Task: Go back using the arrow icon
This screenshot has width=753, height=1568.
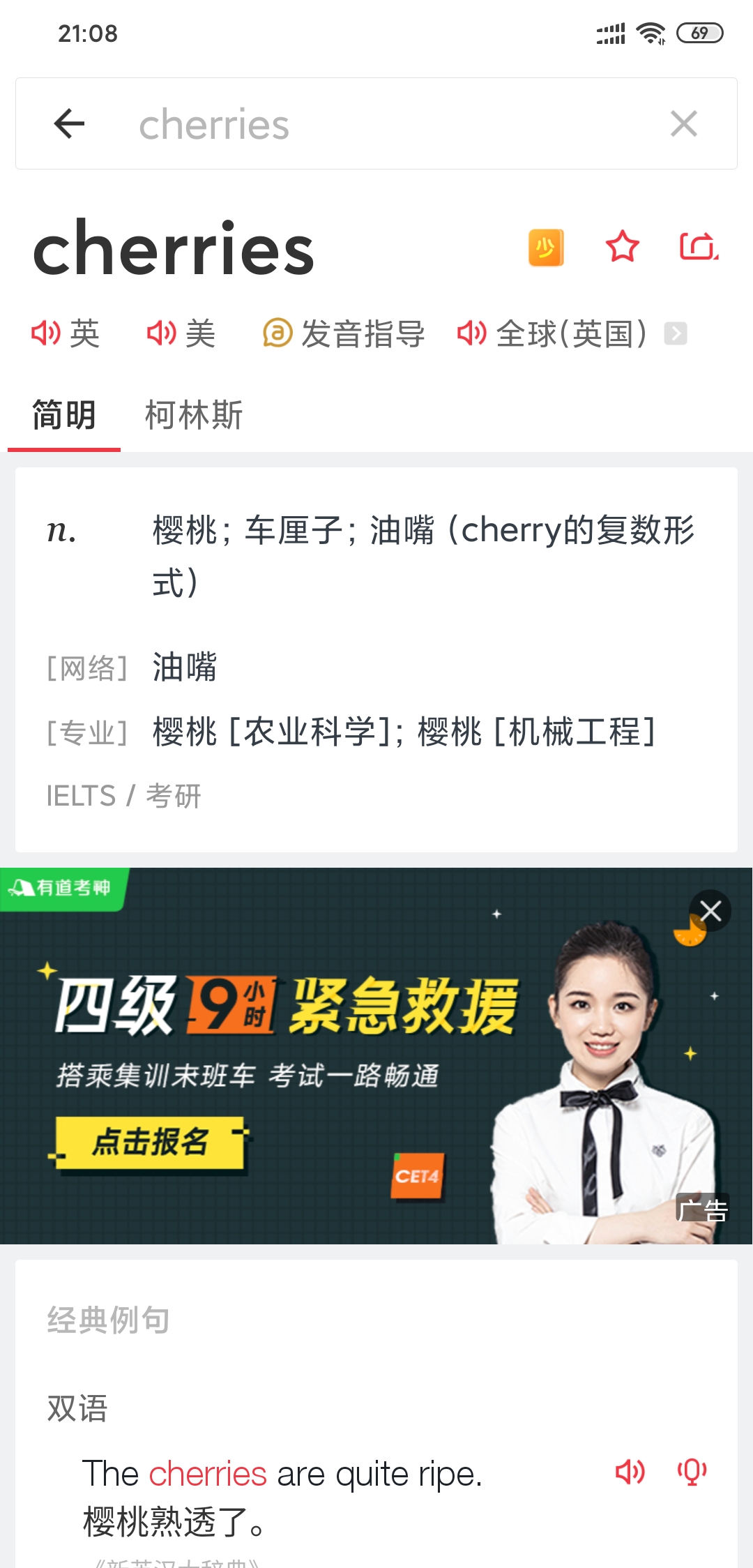Action: 69,124
